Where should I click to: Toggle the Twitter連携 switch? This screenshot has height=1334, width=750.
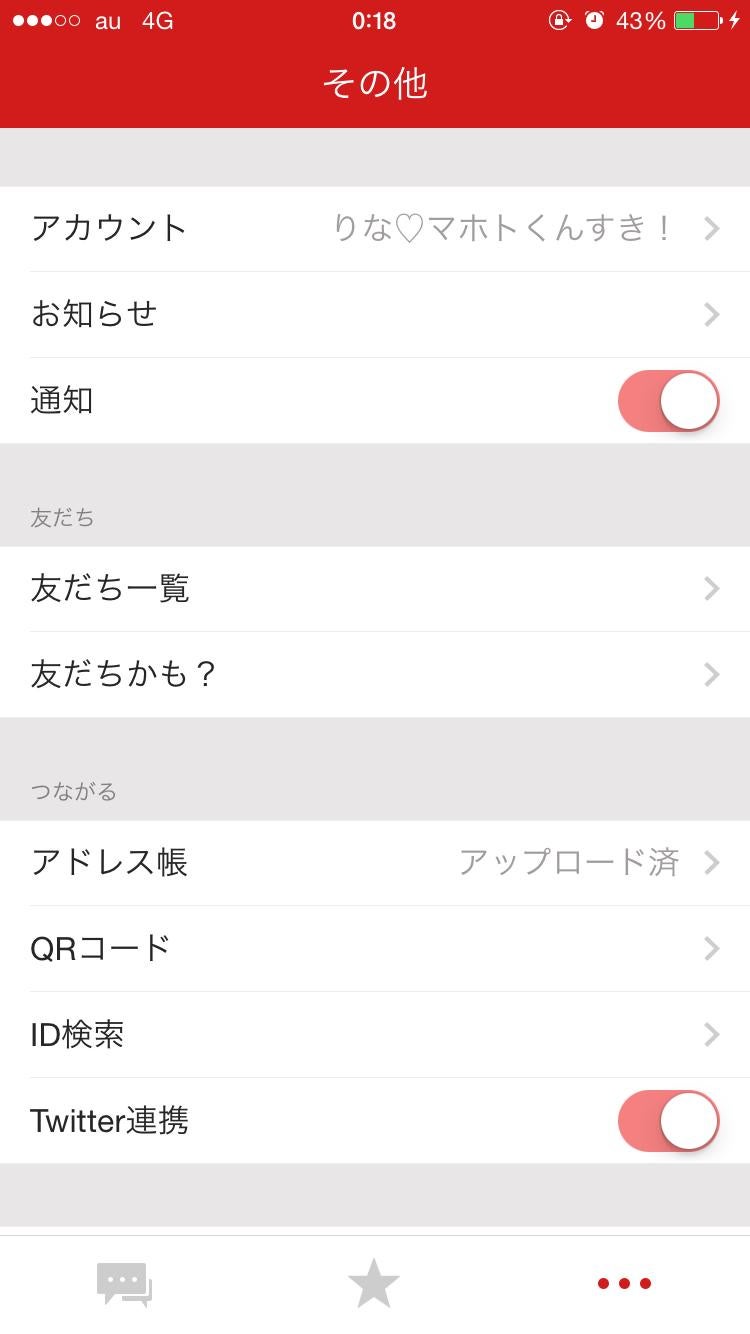point(668,1121)
